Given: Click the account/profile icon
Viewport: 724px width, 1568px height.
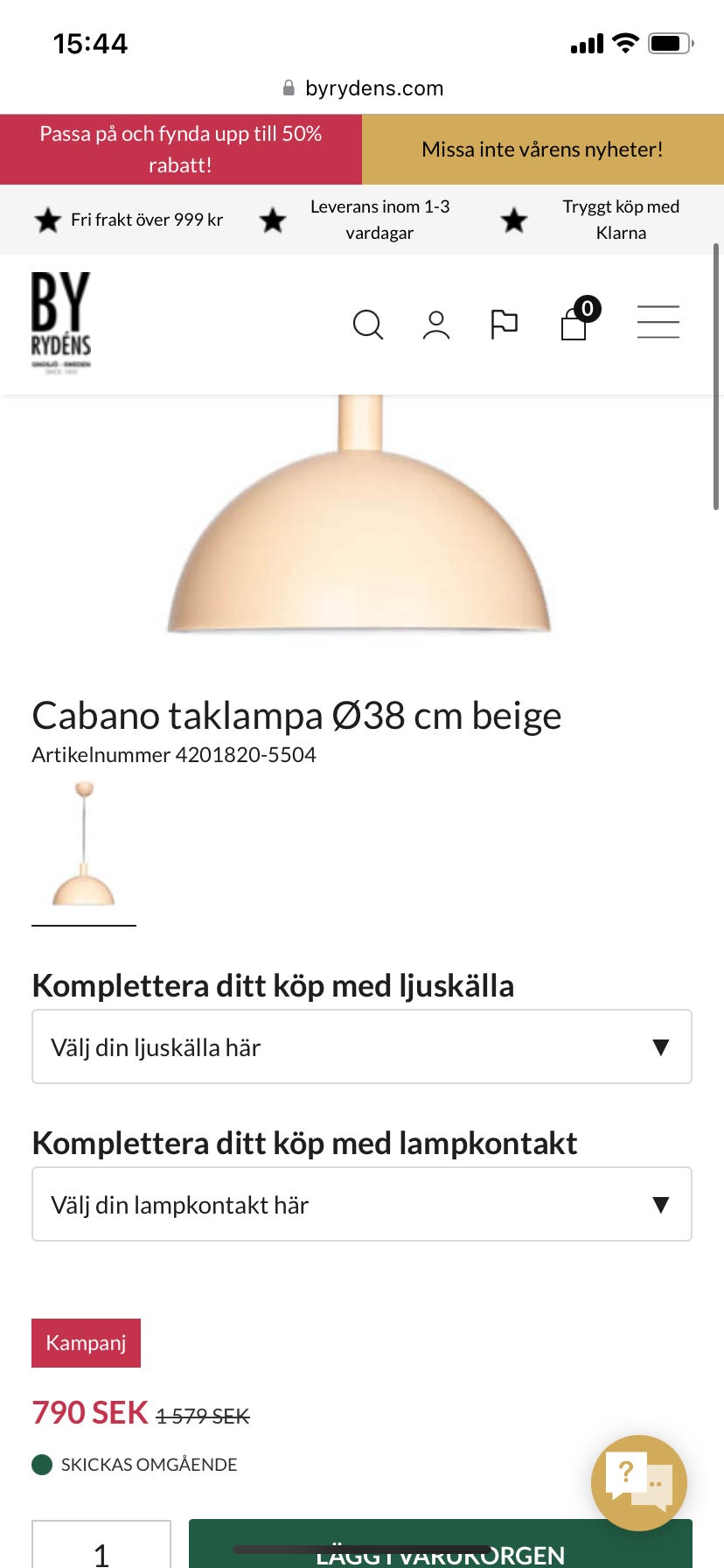Looking at the screenshot, I should tap(435, 324).
